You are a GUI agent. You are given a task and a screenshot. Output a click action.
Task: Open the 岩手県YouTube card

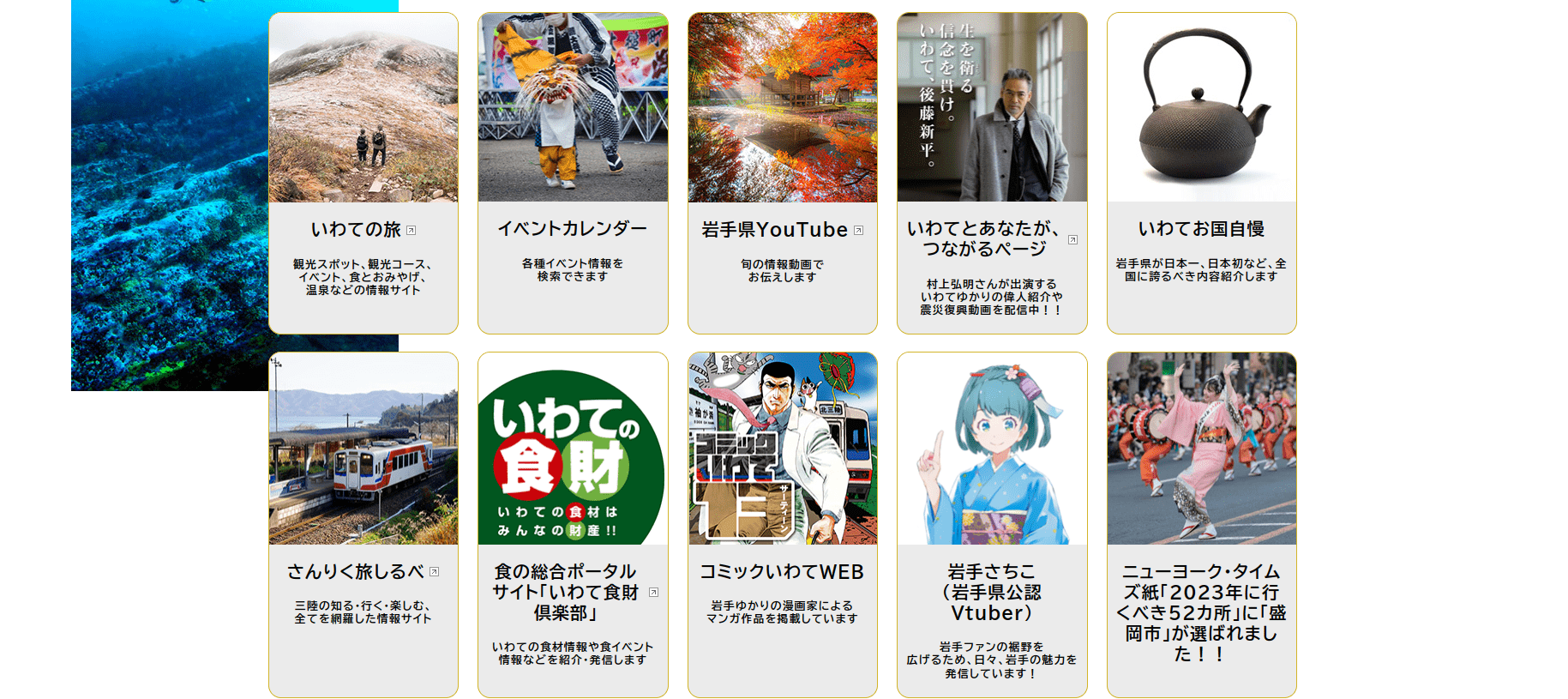782,174
